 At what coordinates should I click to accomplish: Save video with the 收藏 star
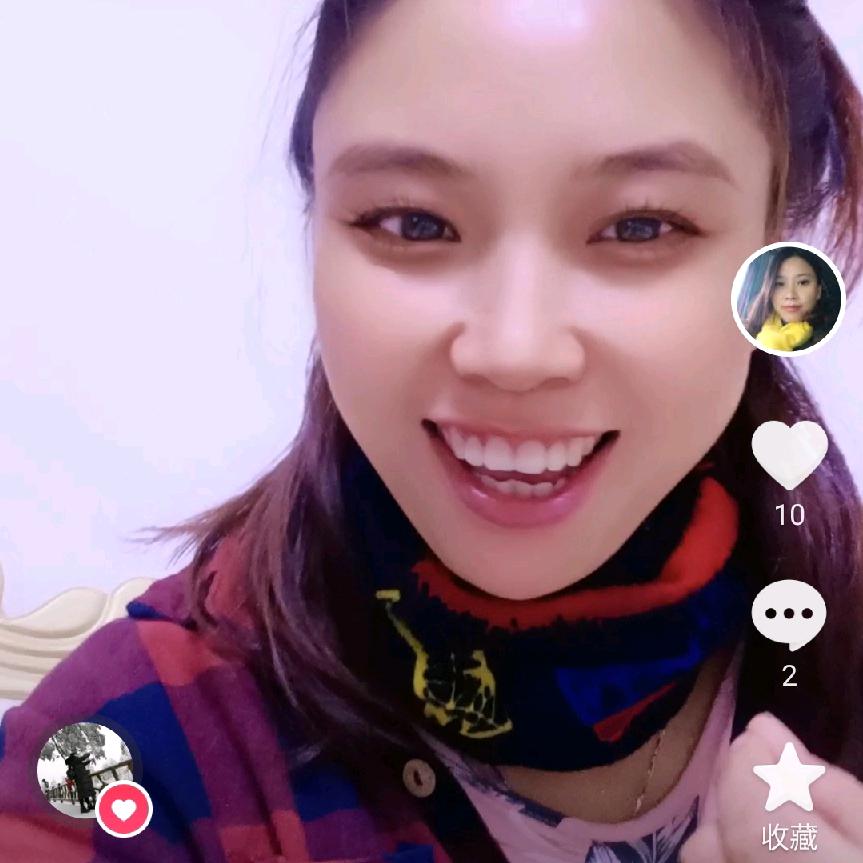pyautogui.click(x=789, y=779)
